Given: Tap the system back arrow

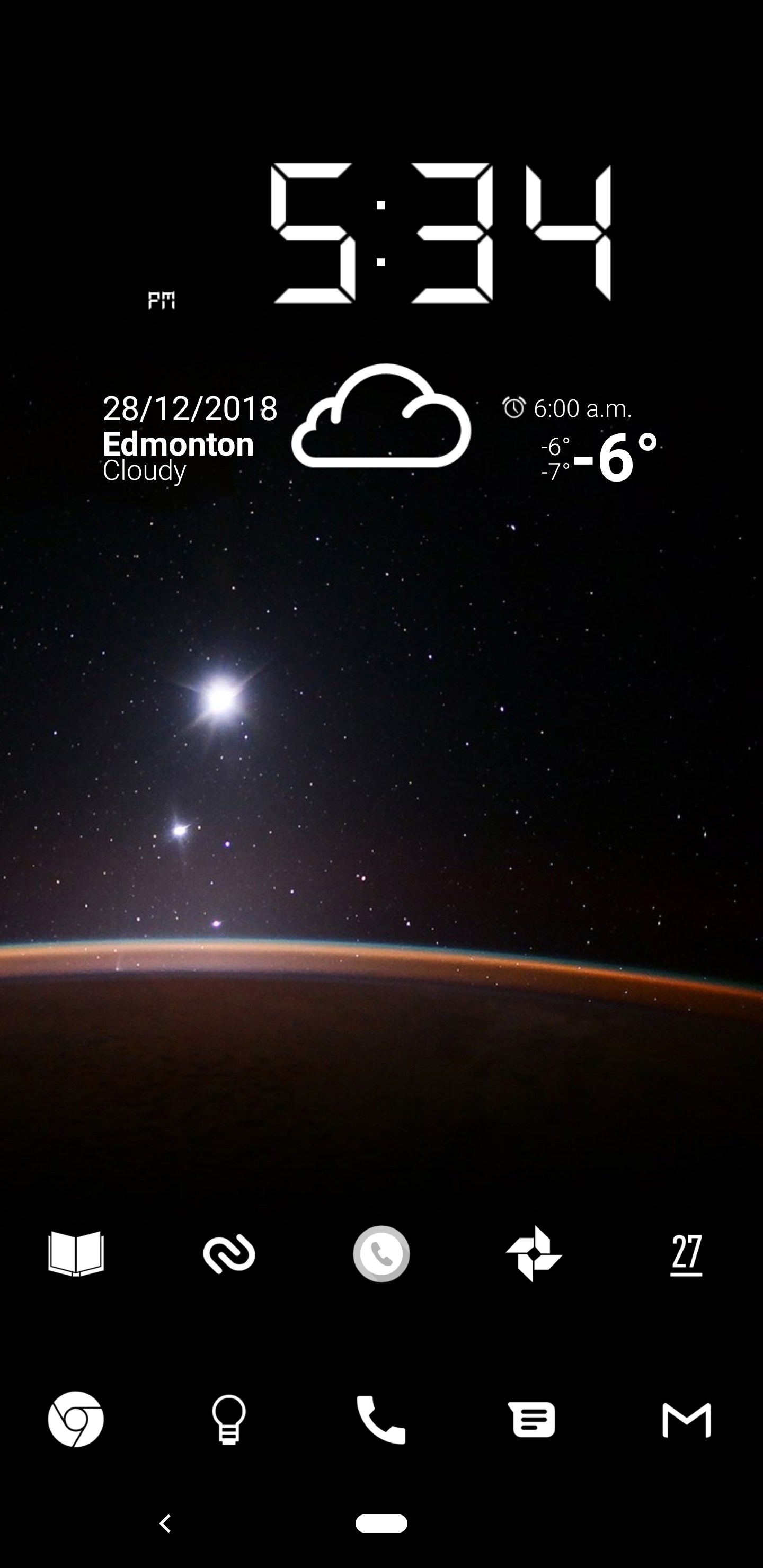Looking at the screenshot, I should click(x=164, y=1524).
